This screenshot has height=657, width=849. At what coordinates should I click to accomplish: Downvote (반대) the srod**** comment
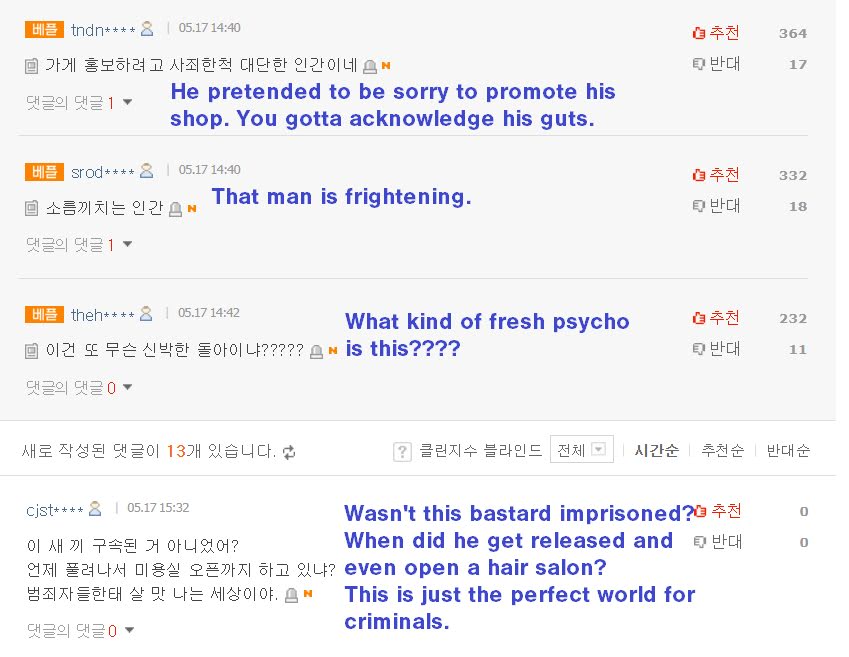click(x=715, y=206)
